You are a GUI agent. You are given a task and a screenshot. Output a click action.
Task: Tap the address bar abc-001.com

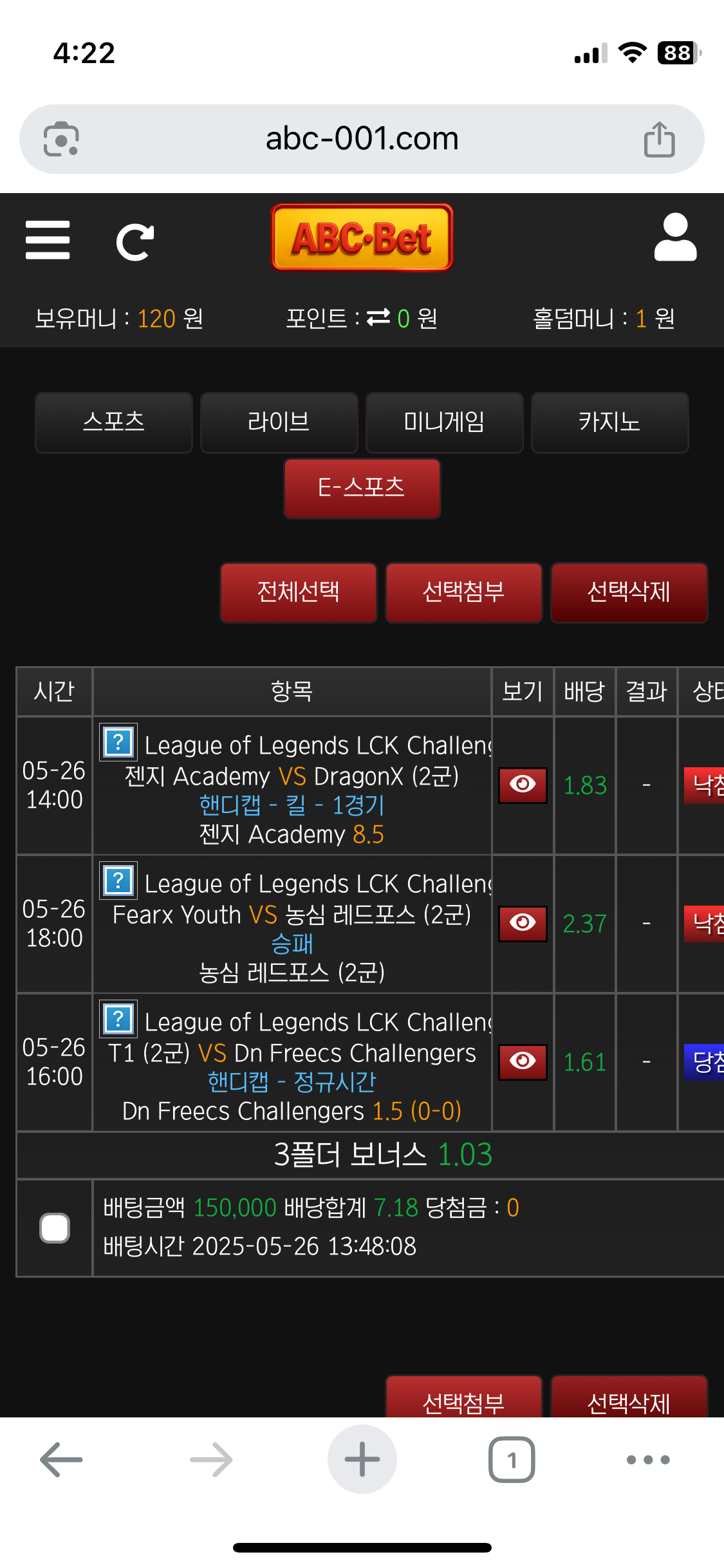coord(362,138)
